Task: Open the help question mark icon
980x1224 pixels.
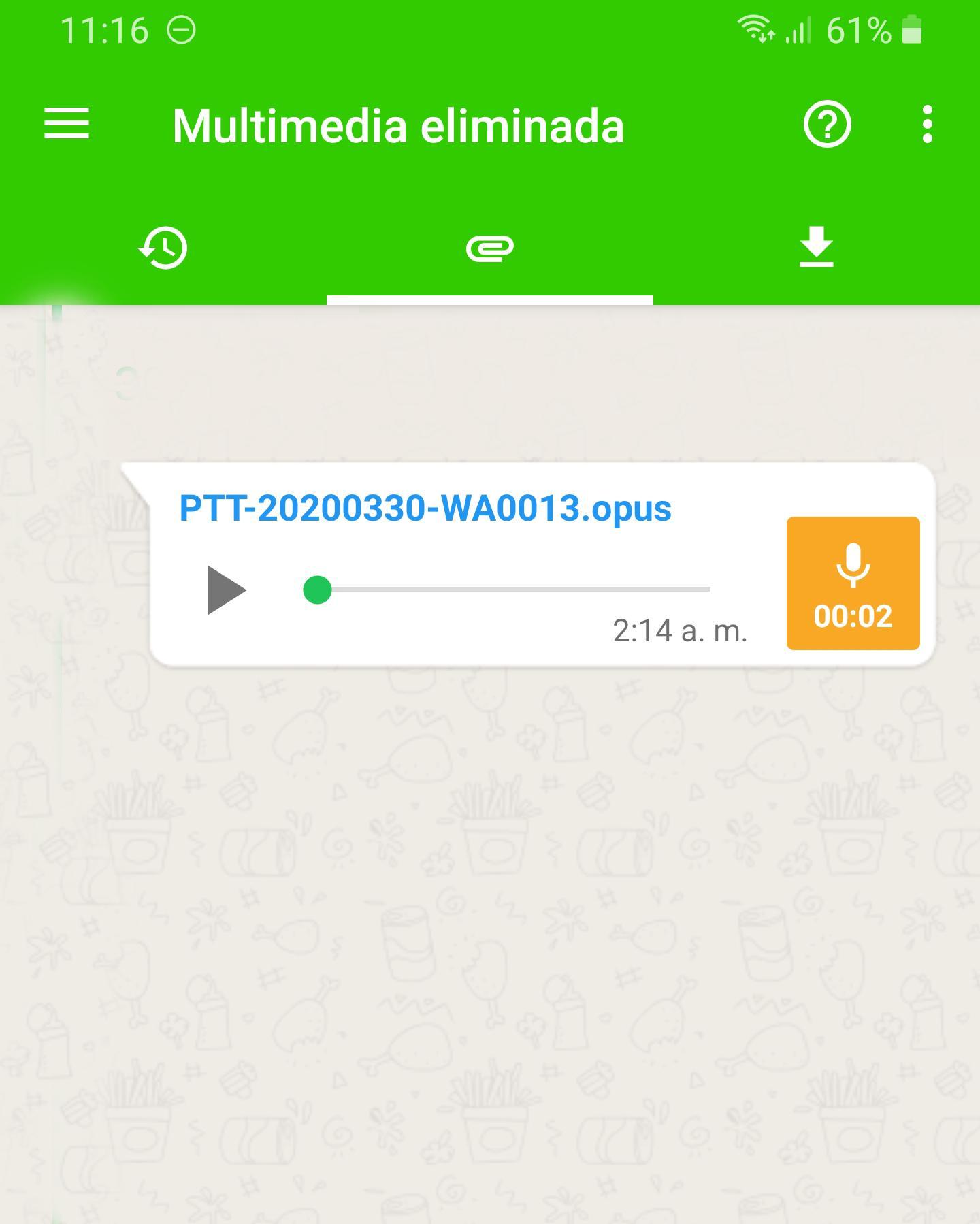Action: (827, 125)
